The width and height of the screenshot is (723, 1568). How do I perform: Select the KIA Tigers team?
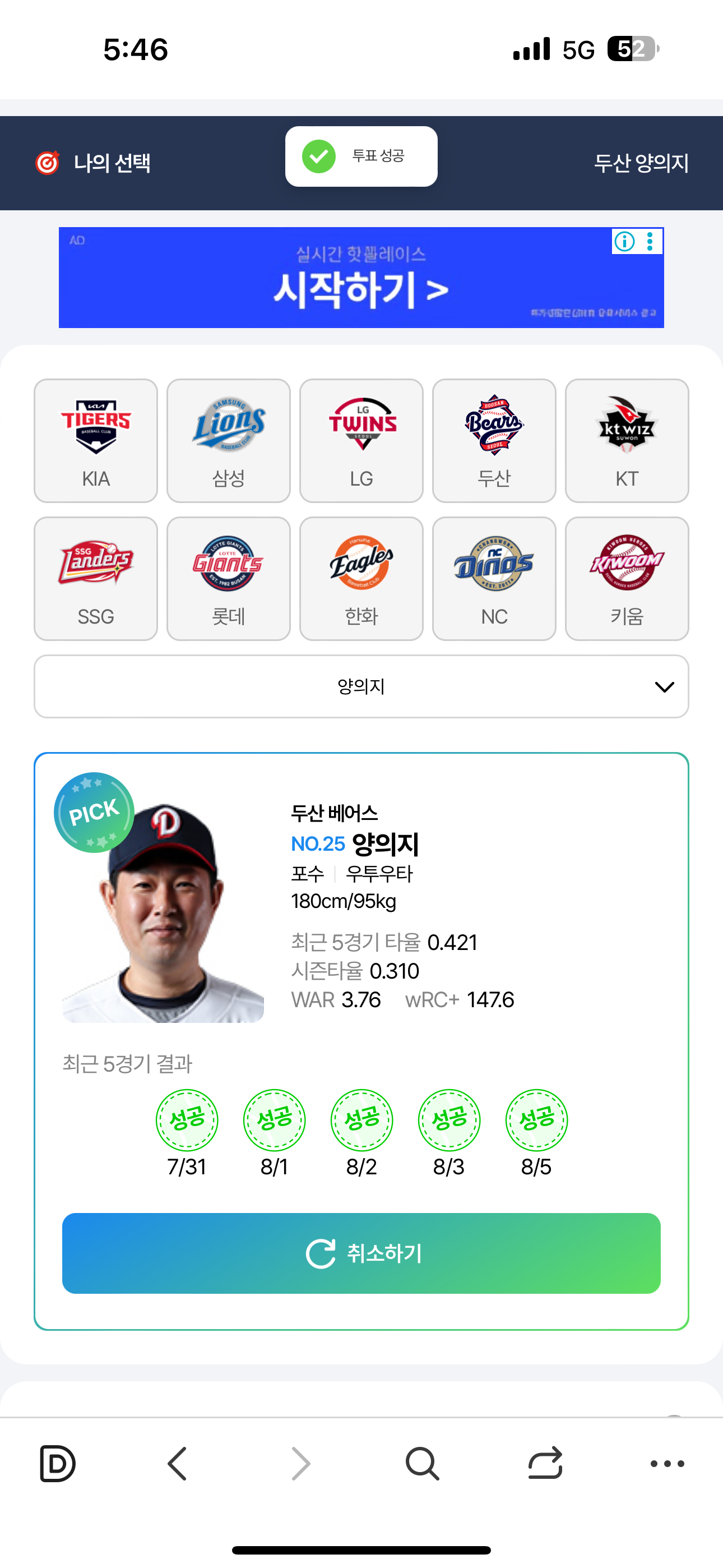point(95,441)
